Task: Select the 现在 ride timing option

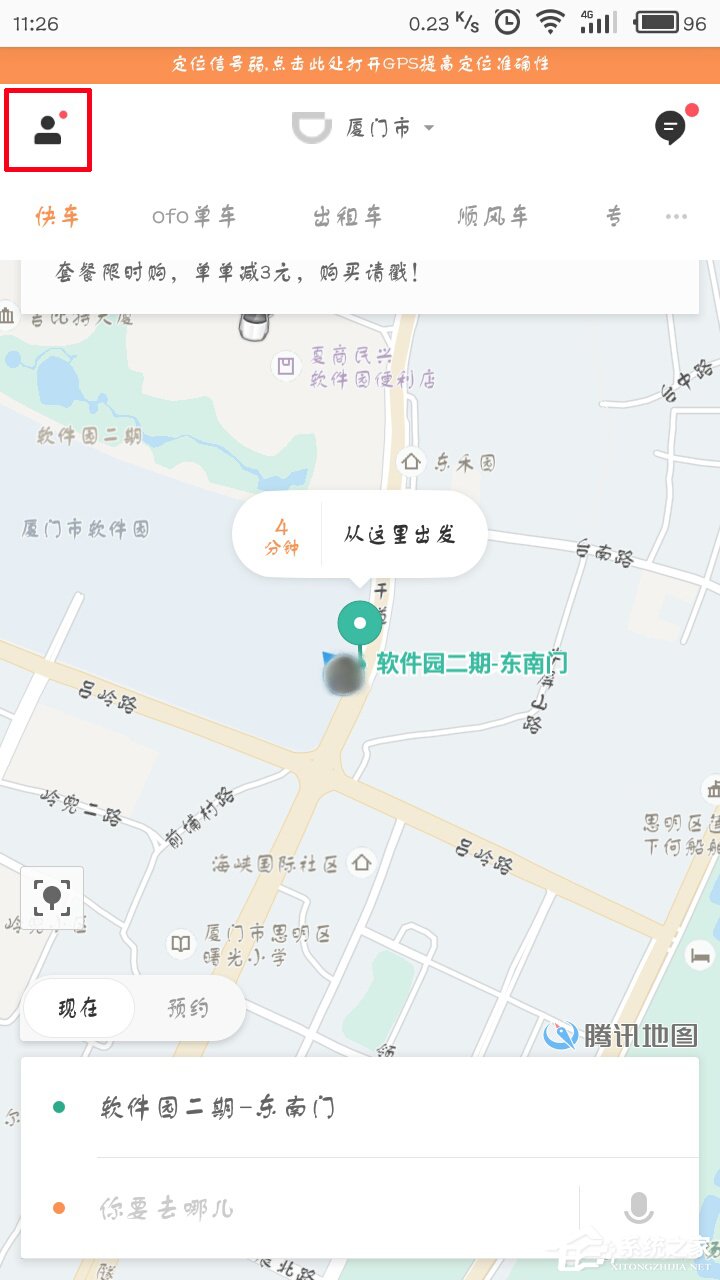Action: point(77,1008)
